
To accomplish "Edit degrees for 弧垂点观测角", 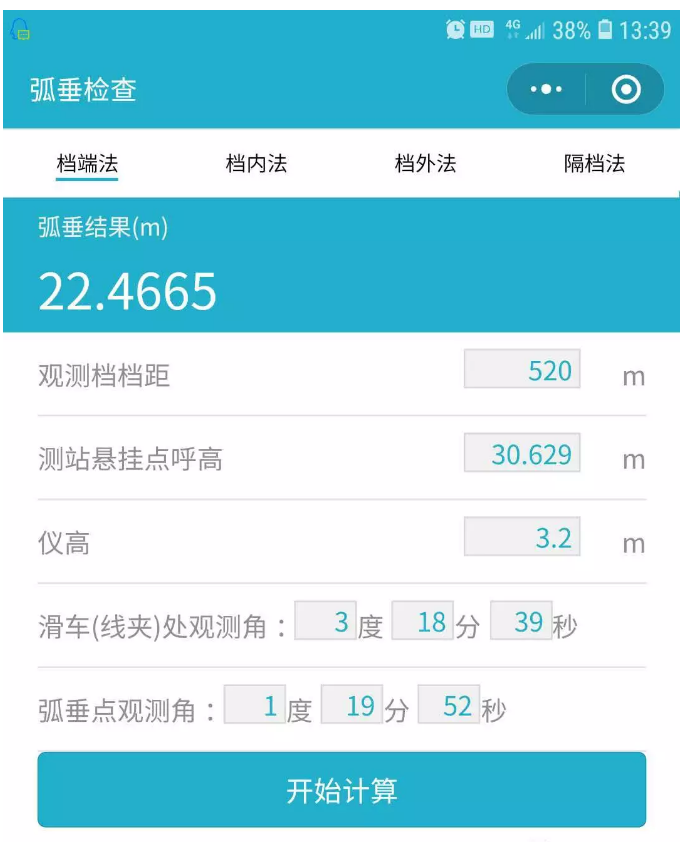I will tap(255, 706).
